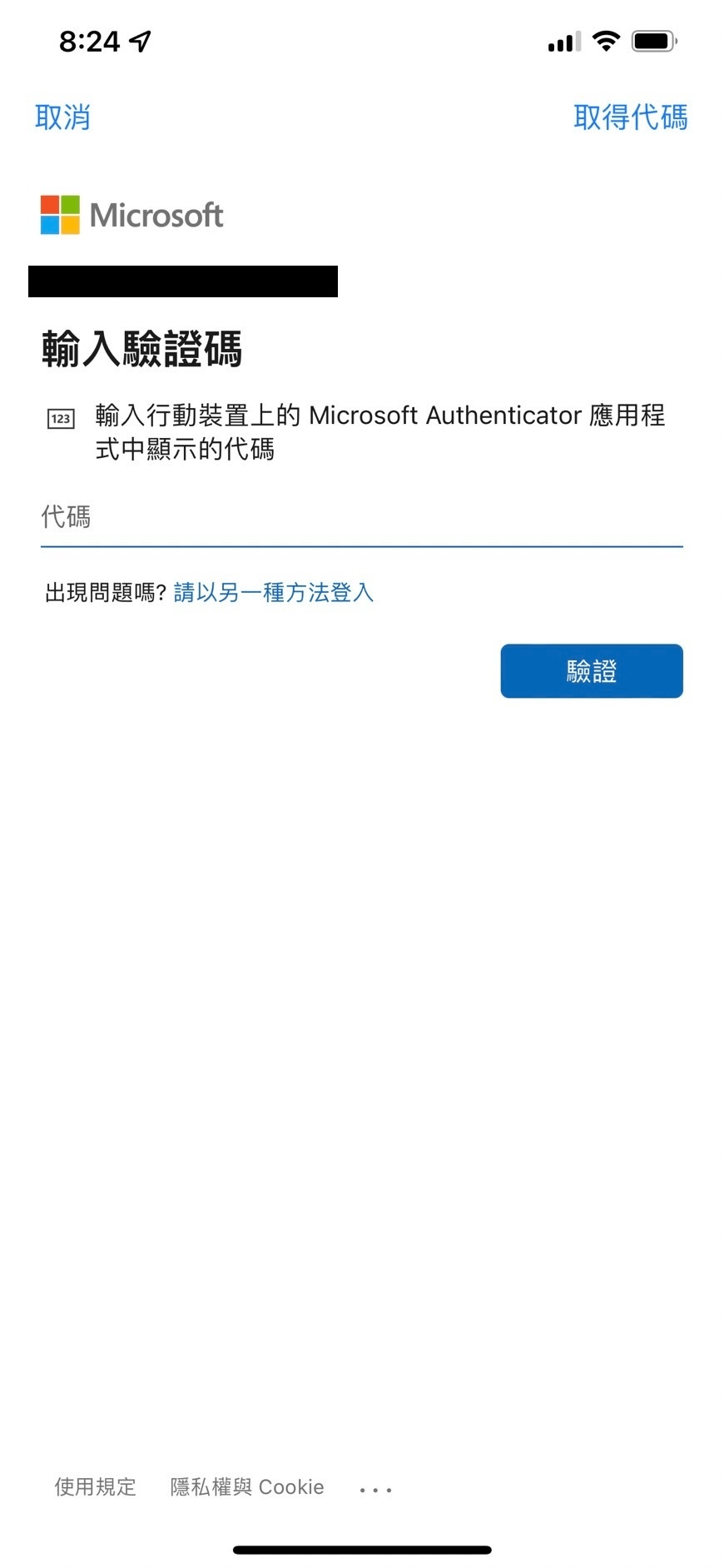This screenshot has height=1568, width=724.
Task: Tap 取得代碼 to get a code
Action: click(x=630, y=117)
